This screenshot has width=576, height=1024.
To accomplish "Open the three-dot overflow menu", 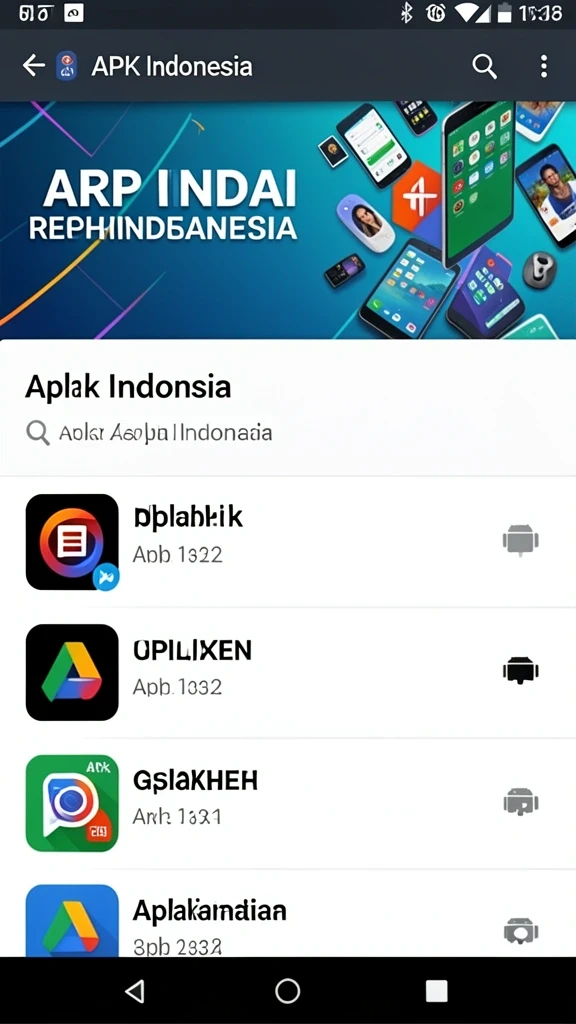I will click(x=543, y=66).
